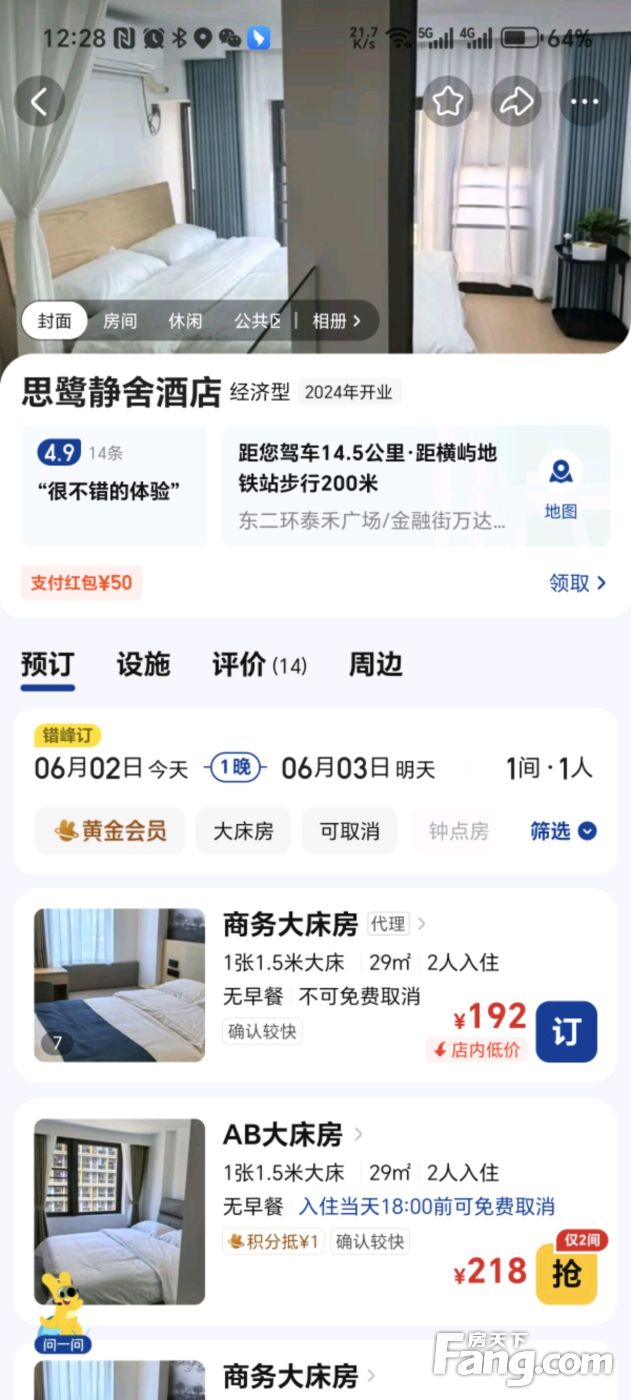Switch photo gallery to 房间 tab

pyautogui.click(x=120, y=321)
